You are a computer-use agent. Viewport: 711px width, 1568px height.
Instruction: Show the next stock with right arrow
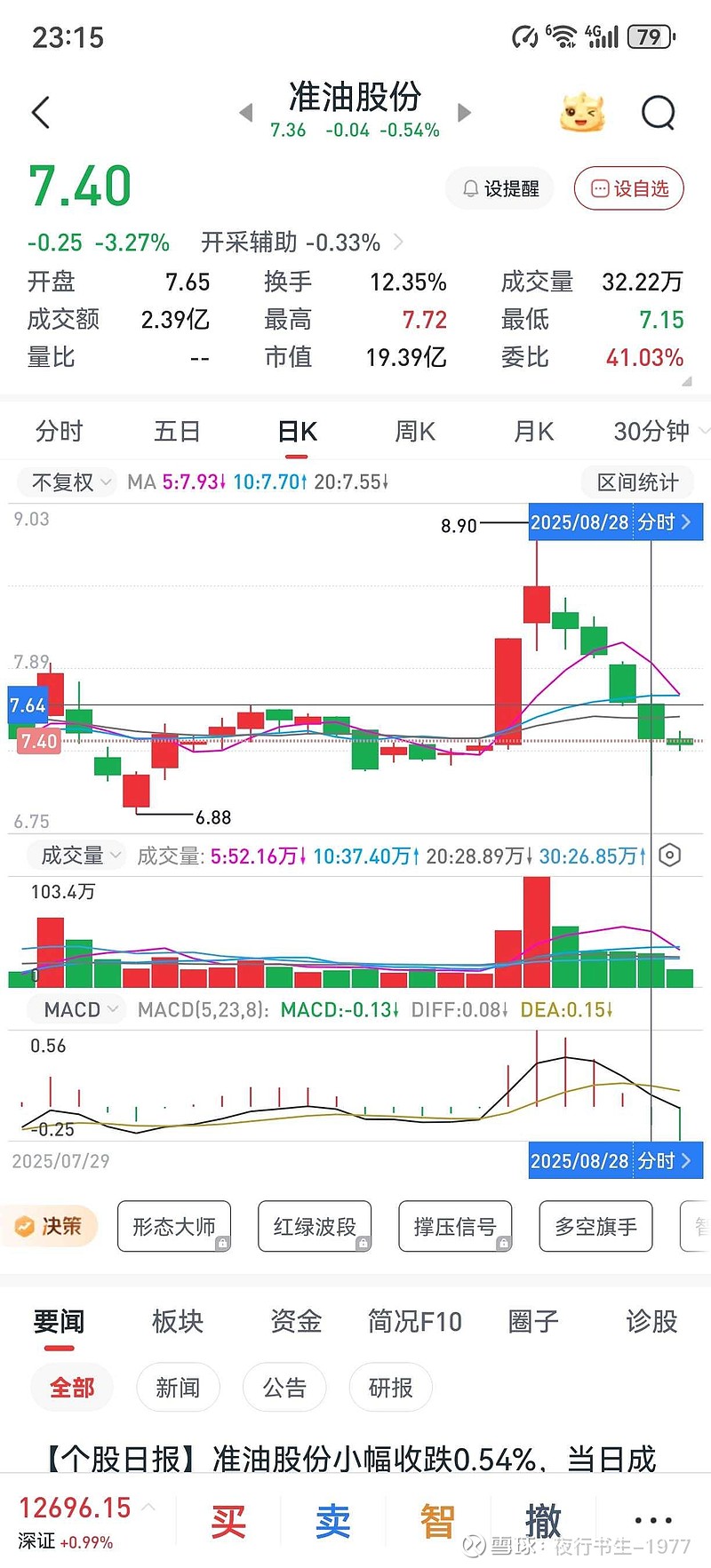tap(464, 113)
